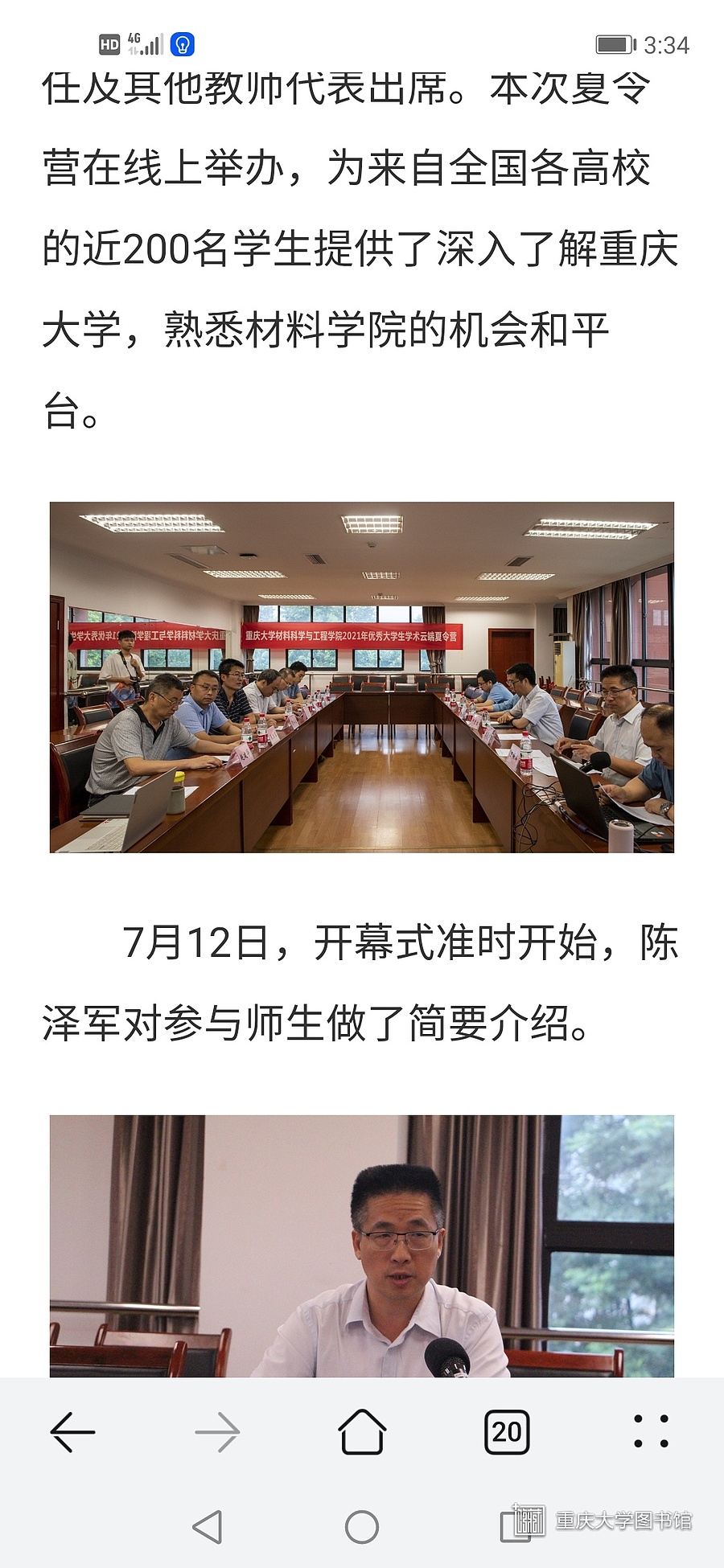Open the browser's four-dot menu

[651, 1432]
